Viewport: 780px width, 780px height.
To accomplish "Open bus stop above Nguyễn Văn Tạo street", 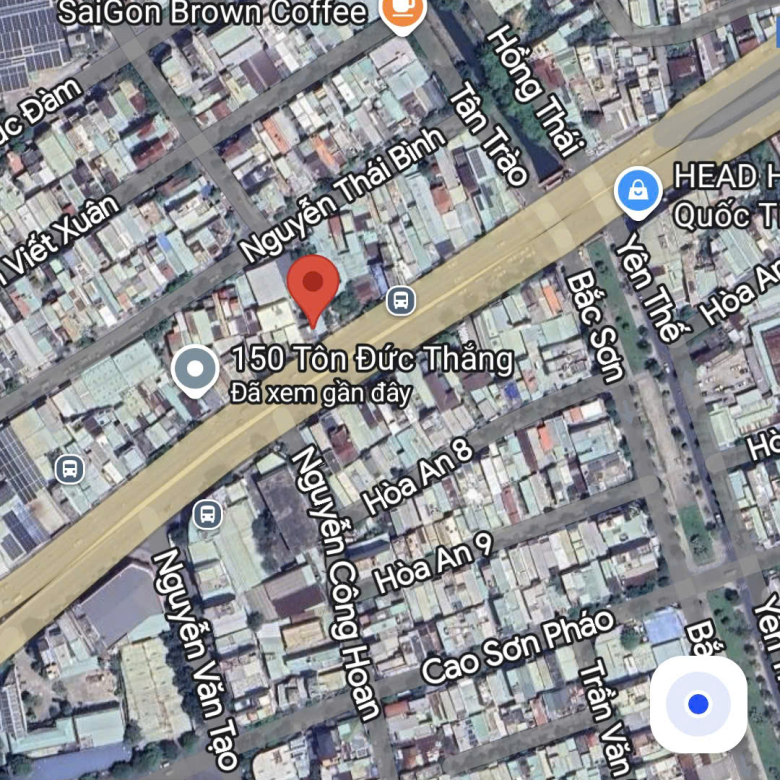I will (207, 514).
